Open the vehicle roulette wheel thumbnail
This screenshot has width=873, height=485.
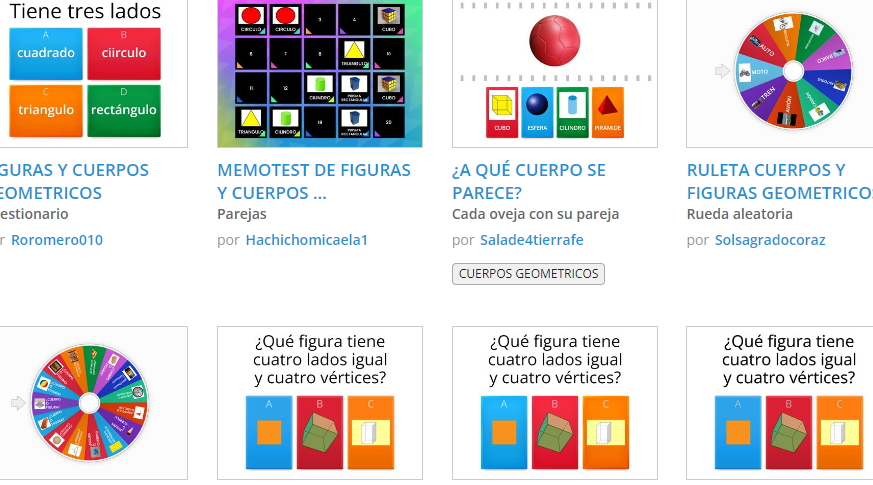pos(790,72)
